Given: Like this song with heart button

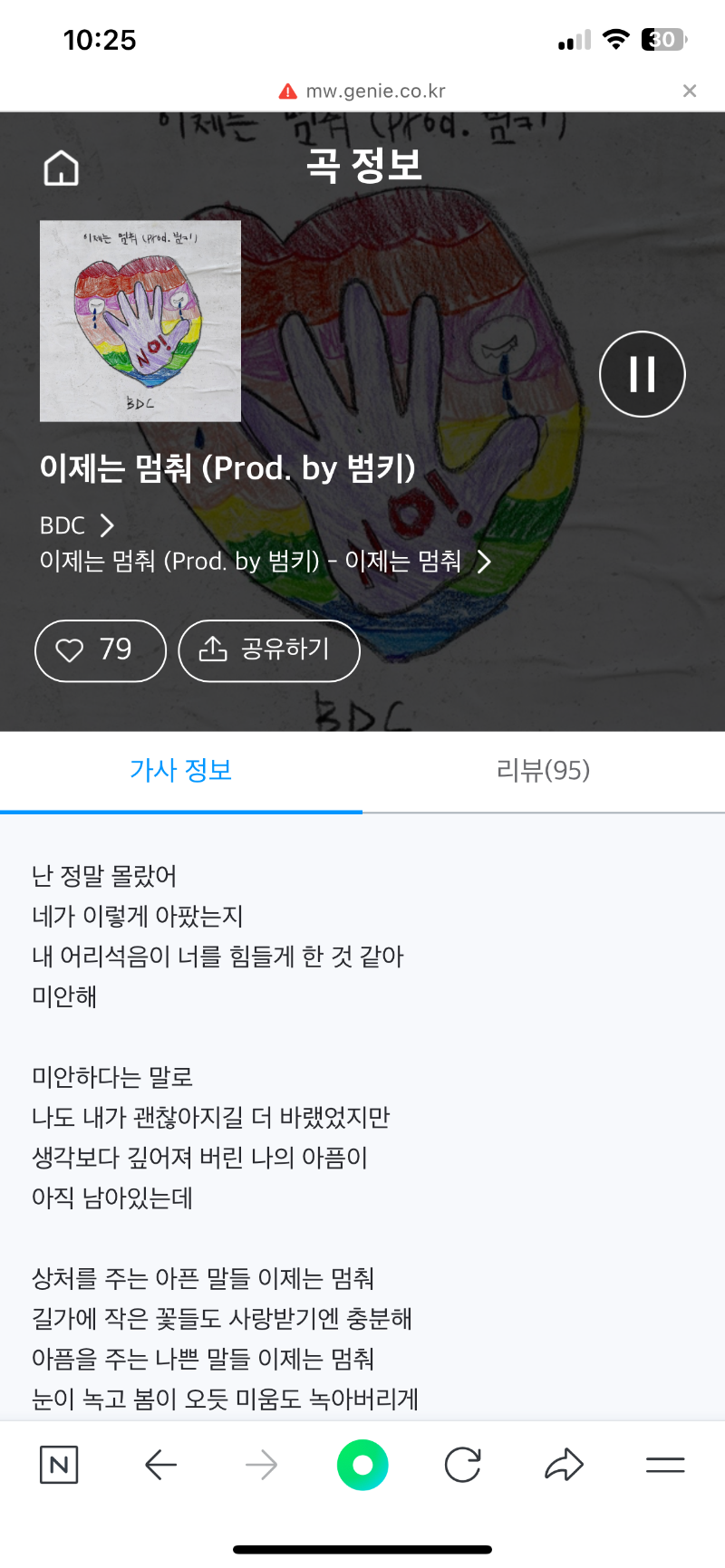Looking at the screenshot, I should (100, 650).
